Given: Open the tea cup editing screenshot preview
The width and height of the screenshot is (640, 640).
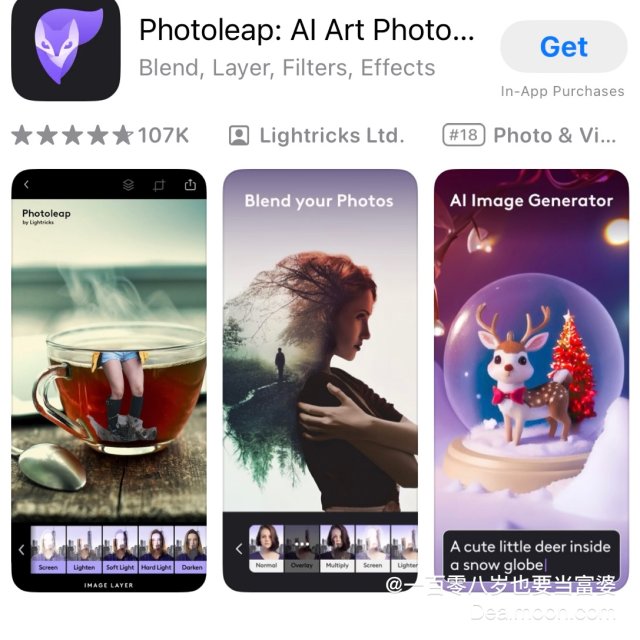Looking at the screenshot, I should click(x=109, y=380).
